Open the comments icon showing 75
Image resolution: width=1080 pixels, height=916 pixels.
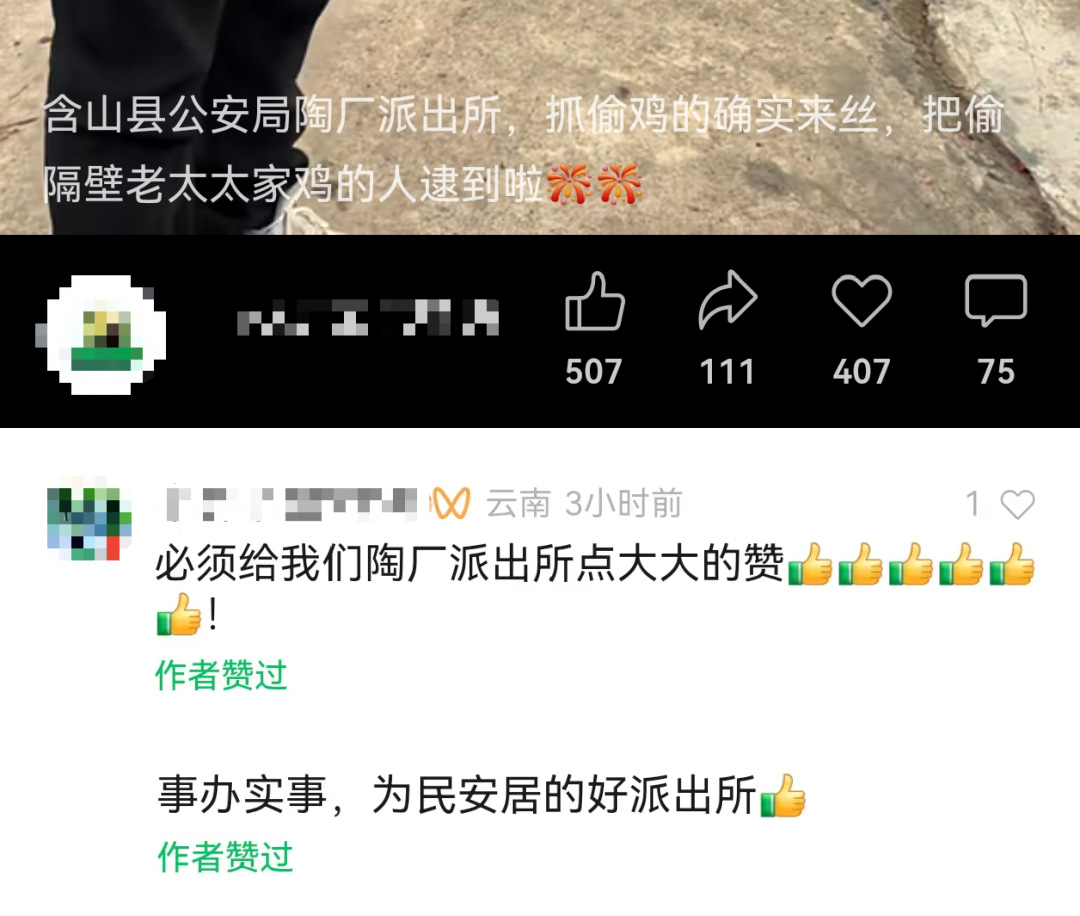[x=995, y=302]
